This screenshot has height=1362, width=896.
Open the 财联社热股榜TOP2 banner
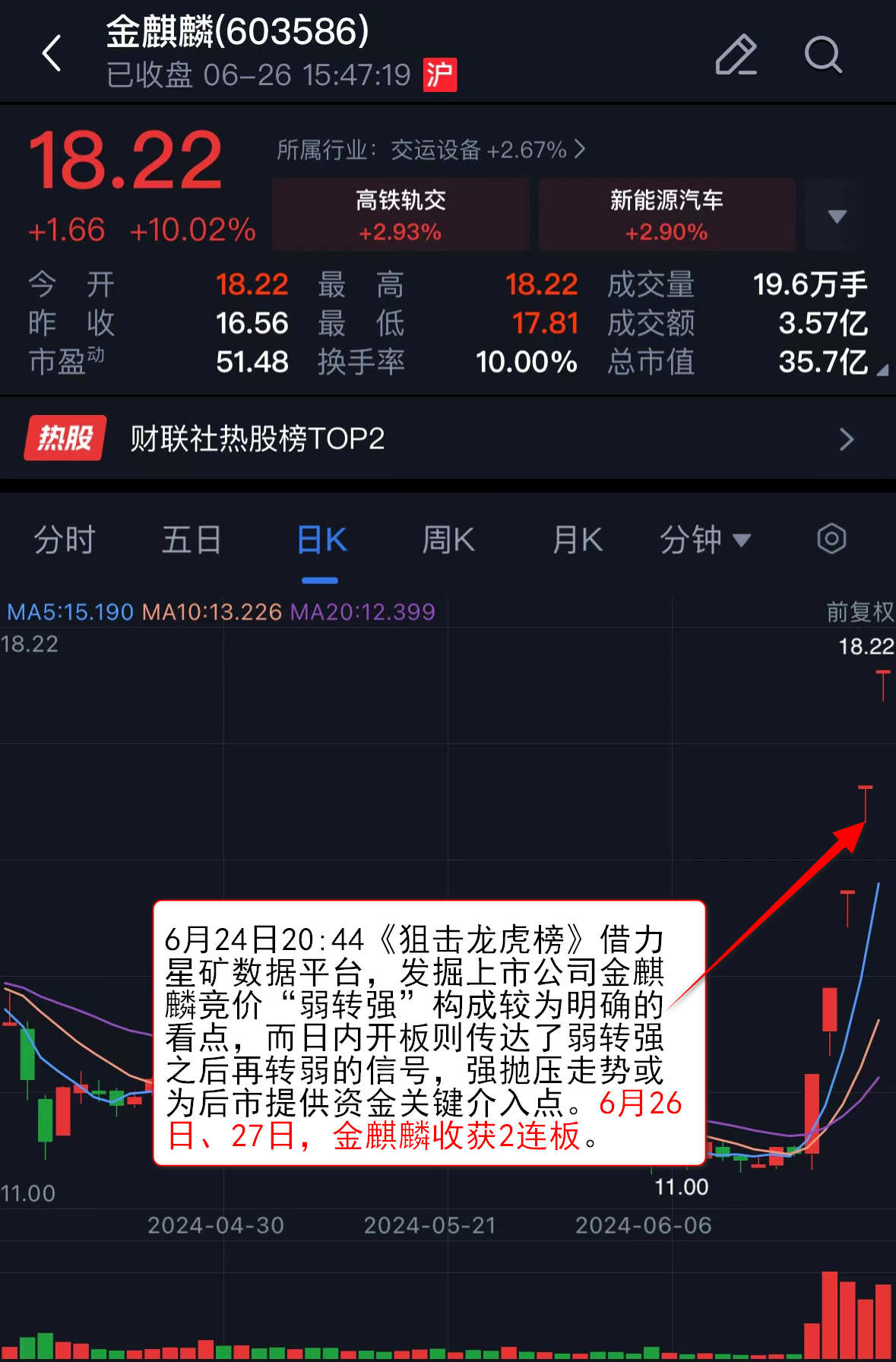pyautogui.click(x=448, y=439)
